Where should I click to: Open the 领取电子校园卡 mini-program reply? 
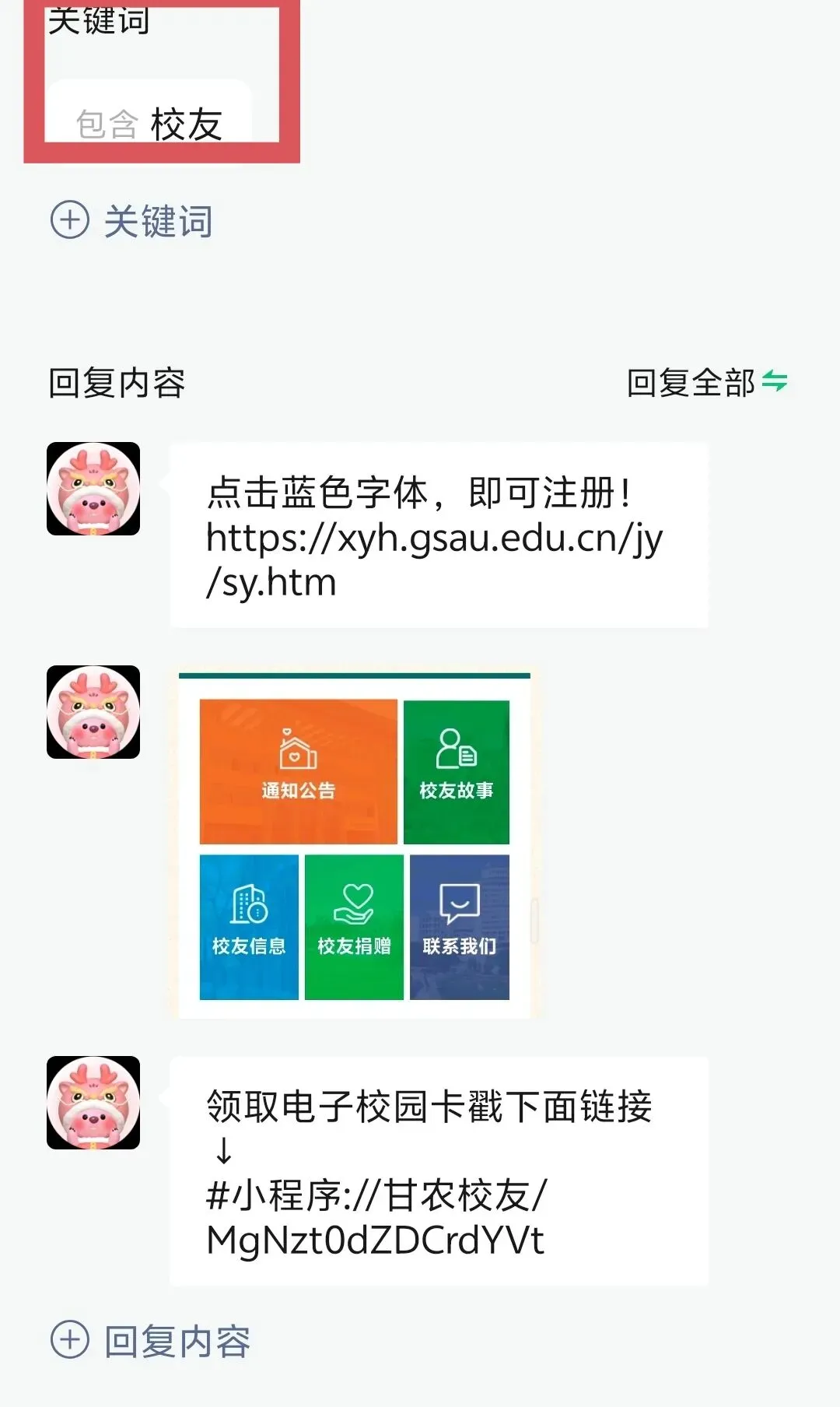[x=439, y=1171]
